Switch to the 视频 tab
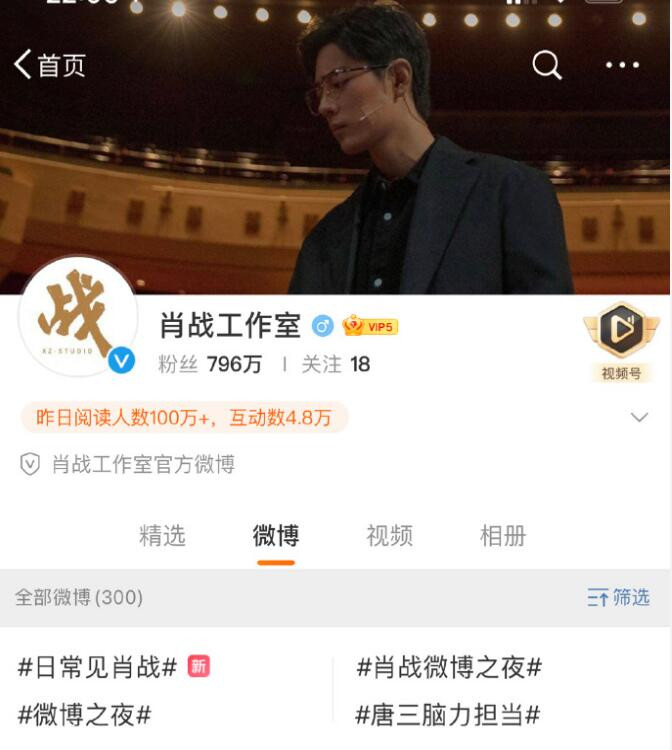 pos(389,536)
